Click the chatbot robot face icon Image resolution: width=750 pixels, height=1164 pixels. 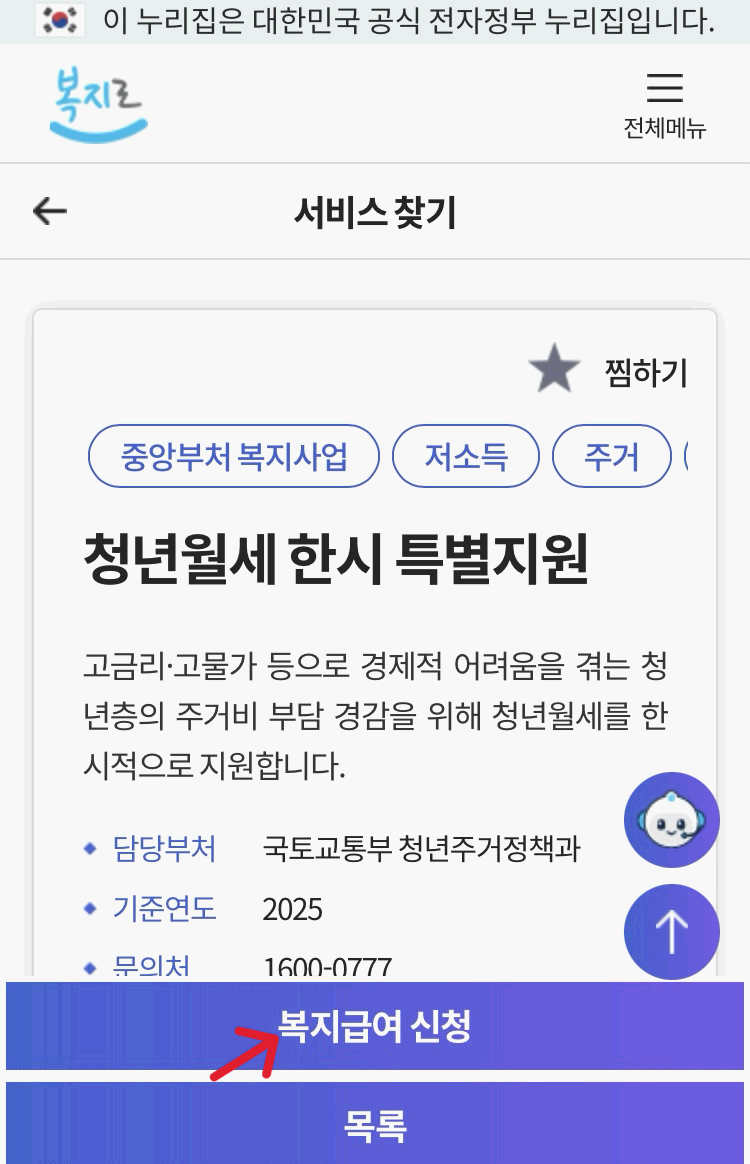[671, 819]
